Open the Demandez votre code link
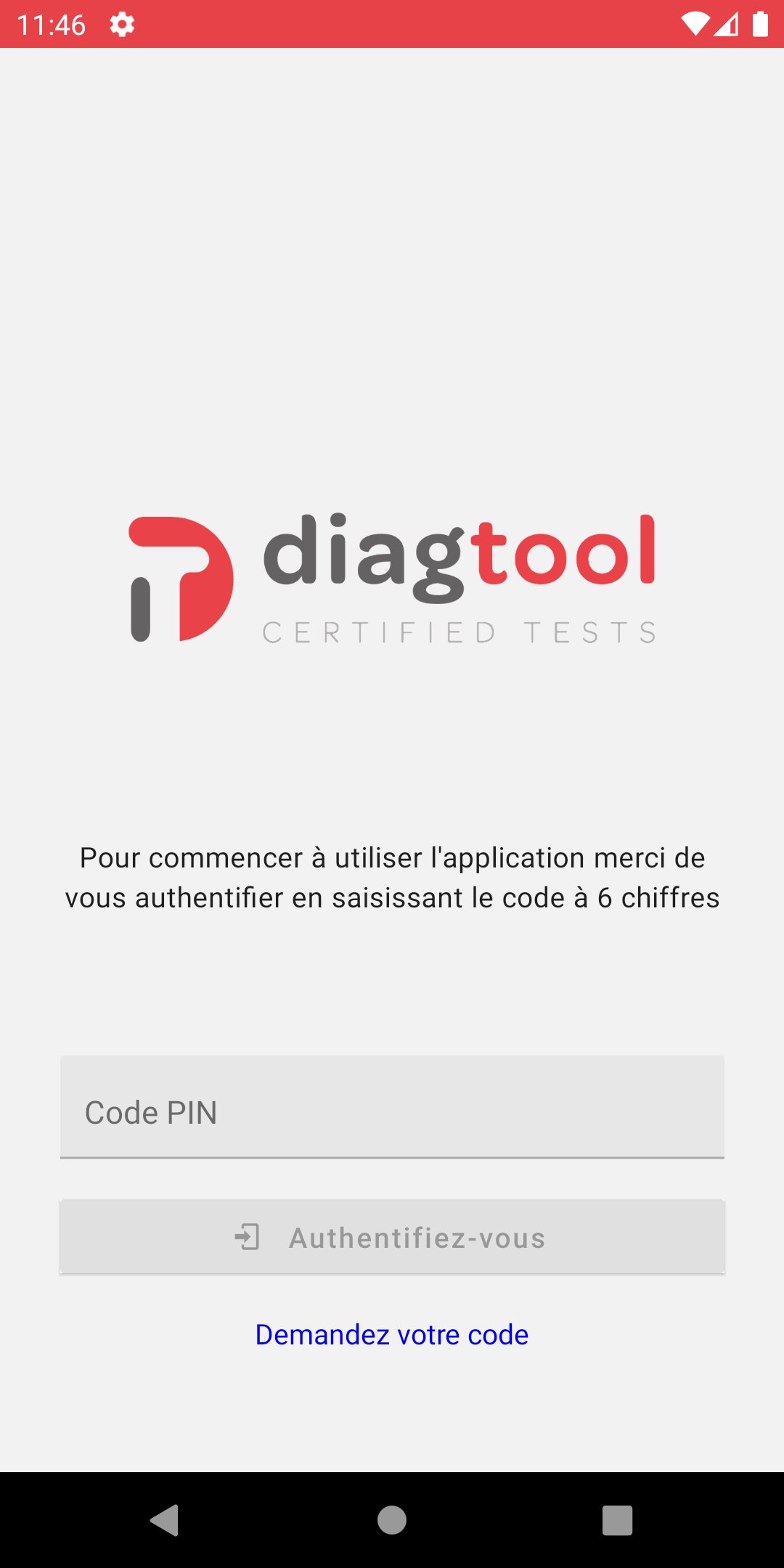 click(392, 1334)
